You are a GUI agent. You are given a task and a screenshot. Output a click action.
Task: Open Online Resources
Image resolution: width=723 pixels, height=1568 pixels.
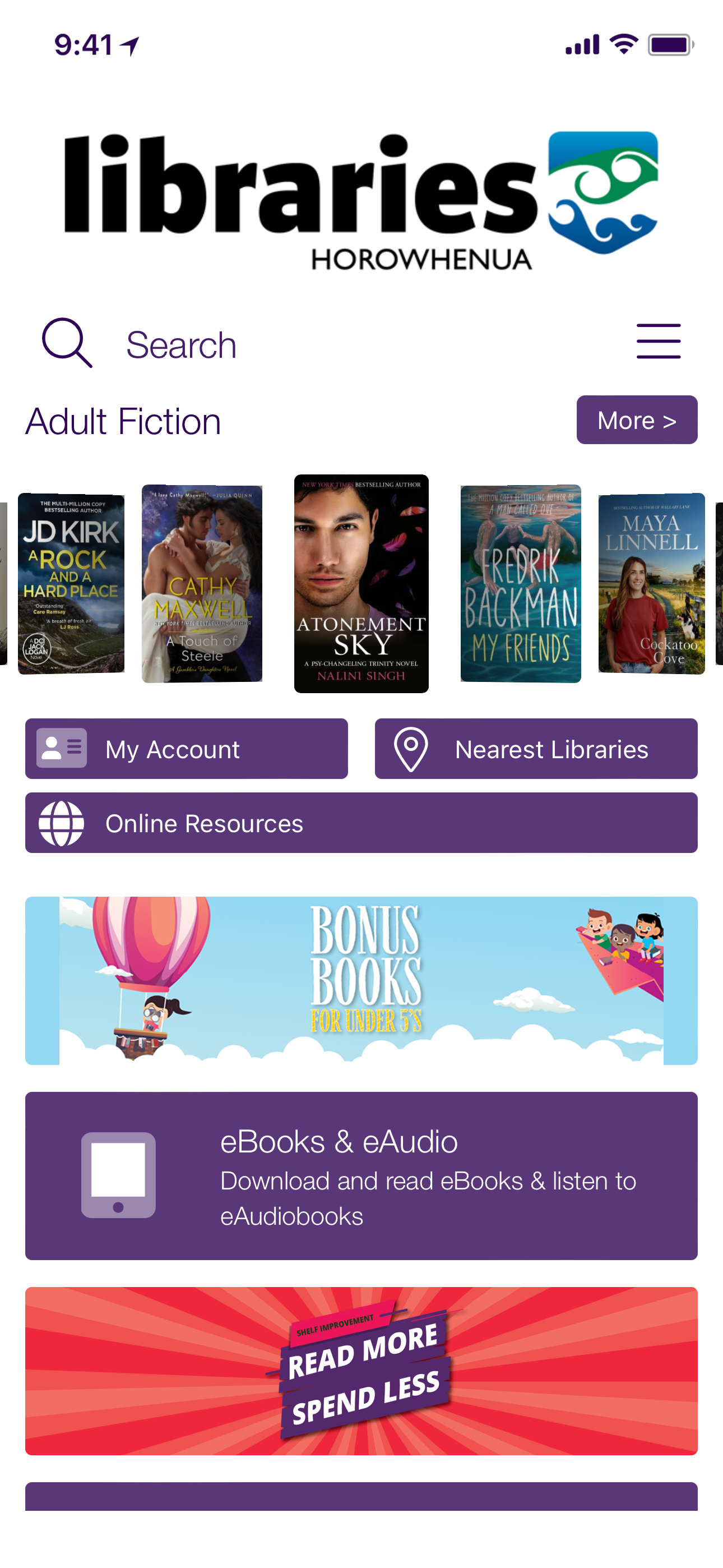pyautogui.click(x=361, y=823)
